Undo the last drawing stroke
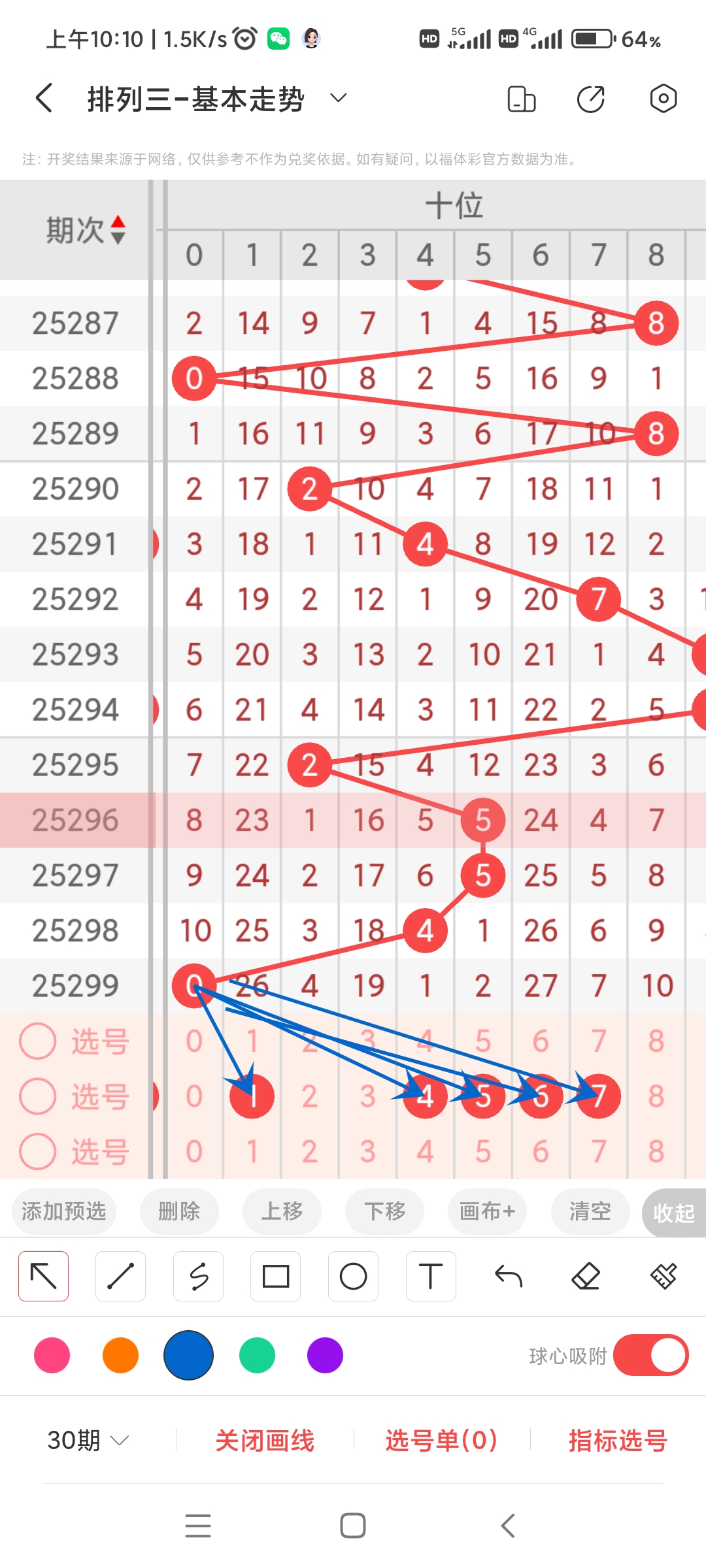 point(508,1276)
